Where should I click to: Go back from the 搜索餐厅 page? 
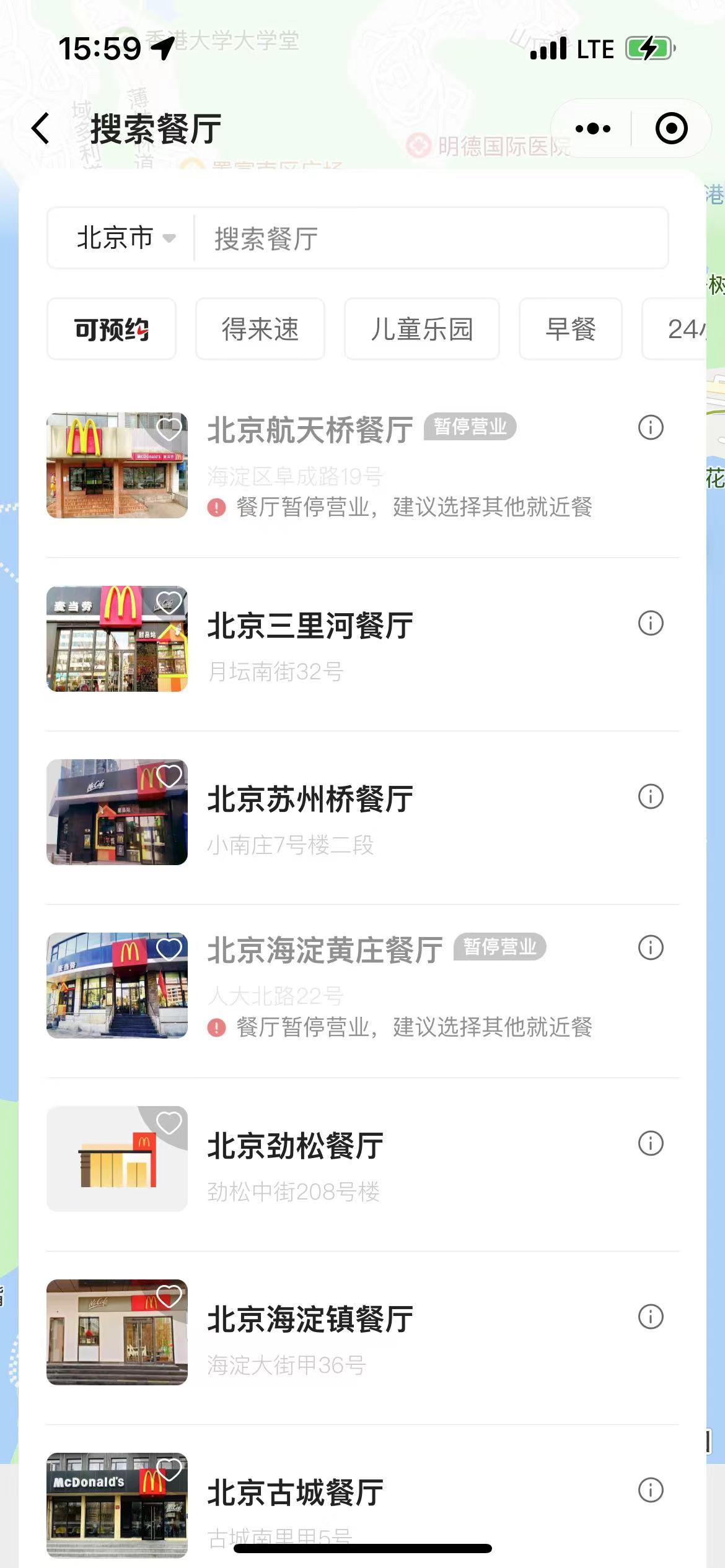(41, 129)
